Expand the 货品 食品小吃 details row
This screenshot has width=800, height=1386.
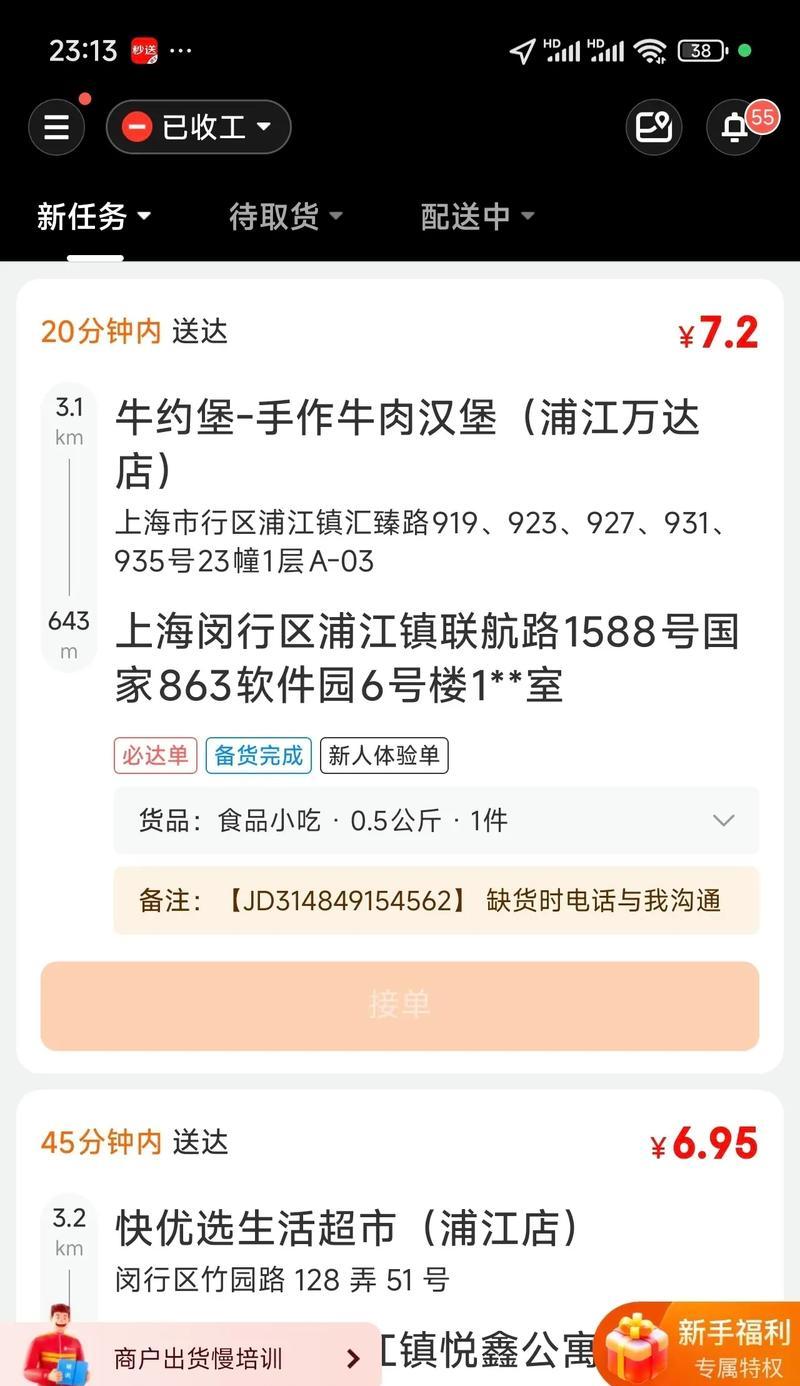click(x=436, y=820)
